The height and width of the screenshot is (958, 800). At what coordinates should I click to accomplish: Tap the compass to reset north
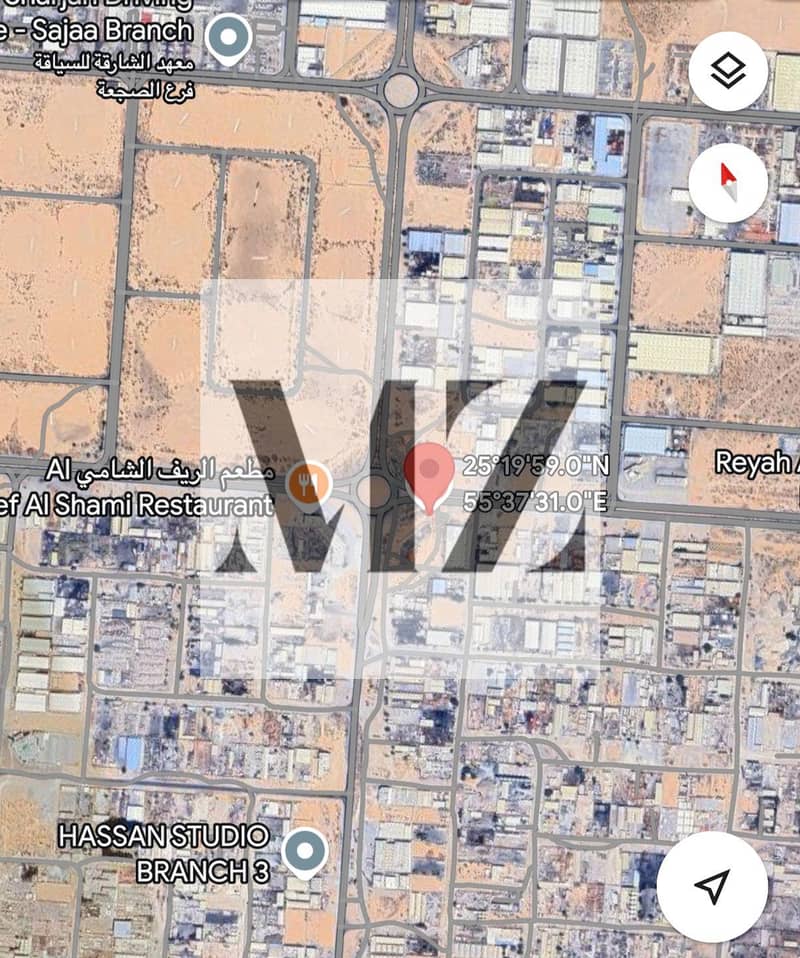pos(728,183)
